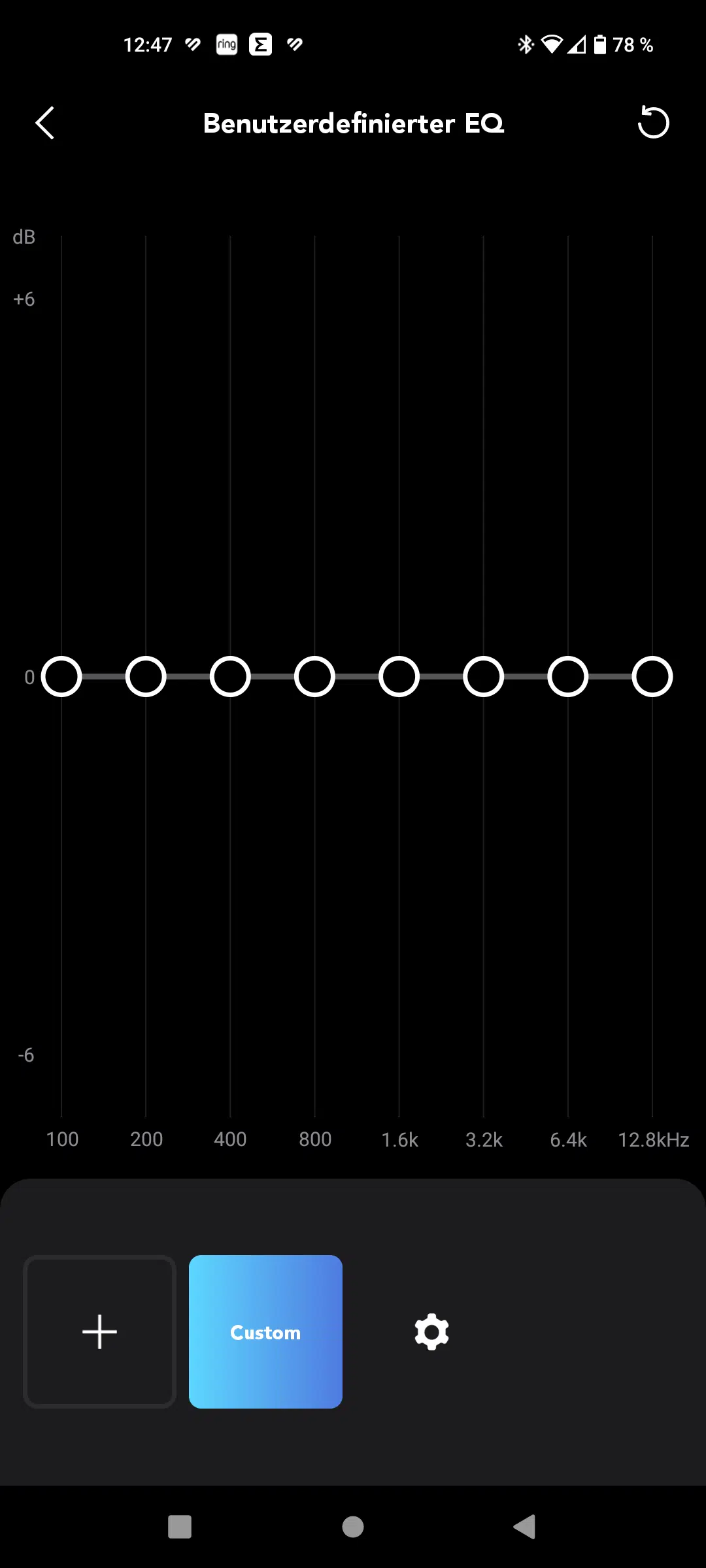Tap the 12.8kHz band handle
706x1568 pixels.
[x=652, y=676]
